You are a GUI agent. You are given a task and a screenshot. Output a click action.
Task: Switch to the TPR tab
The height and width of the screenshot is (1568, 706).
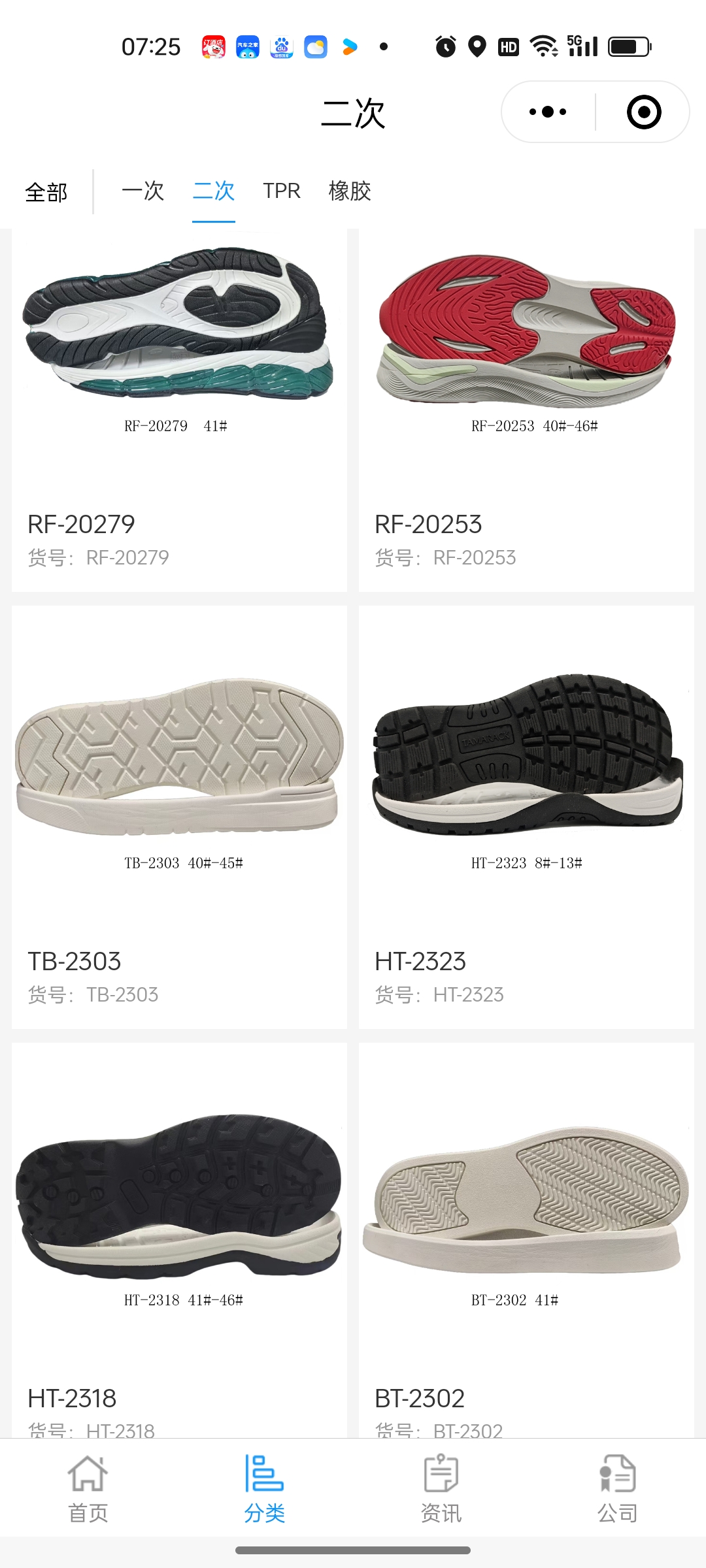point(282,191)
